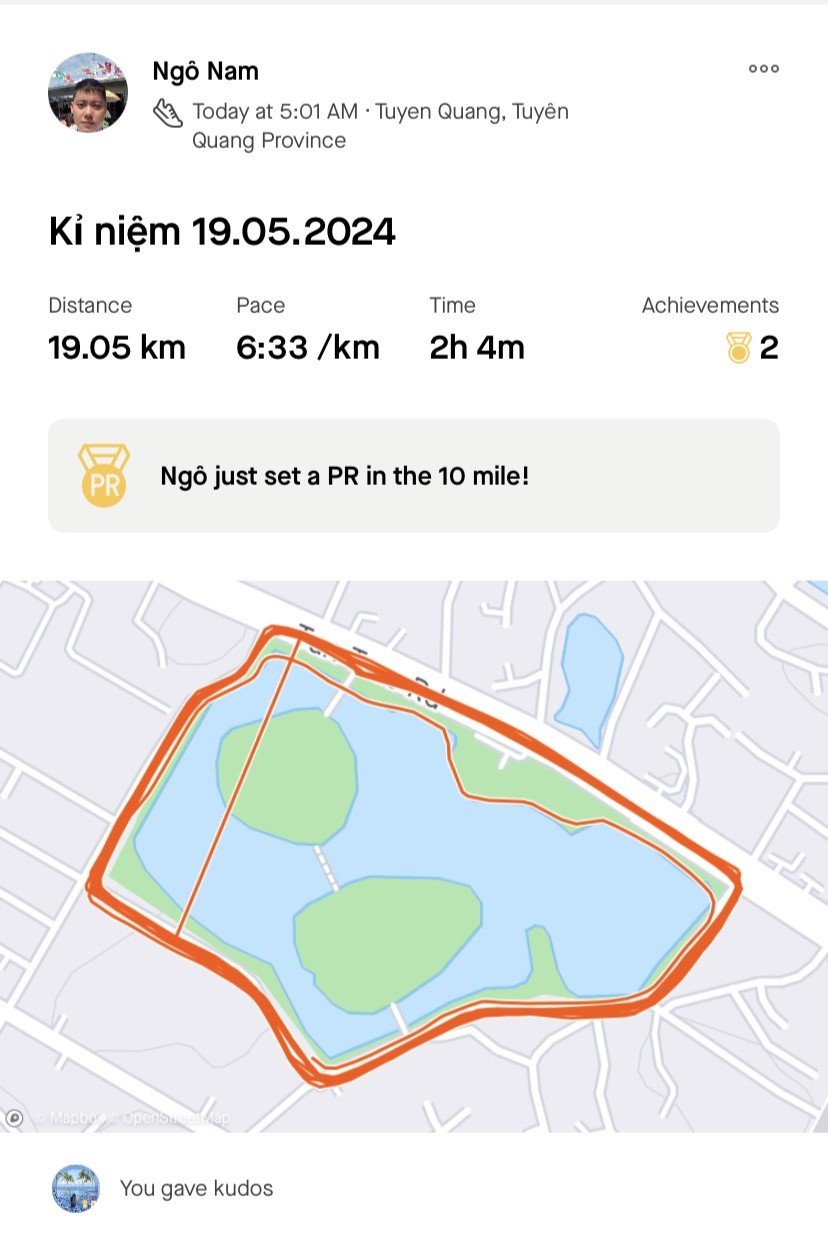The height and width of the screenshot is (1242, 828).
Task: Open the running route map
Action: click(x=413, y=855)
